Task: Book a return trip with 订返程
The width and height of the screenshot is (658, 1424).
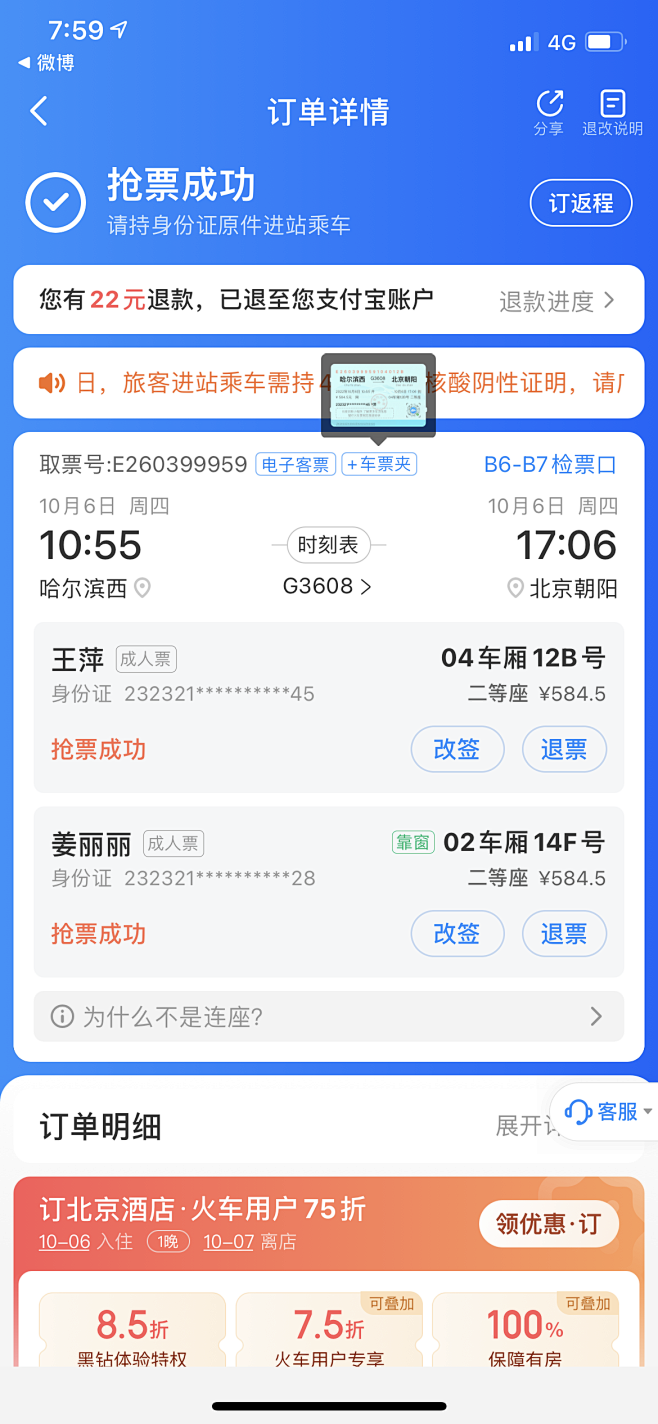Action: point(580,204)
